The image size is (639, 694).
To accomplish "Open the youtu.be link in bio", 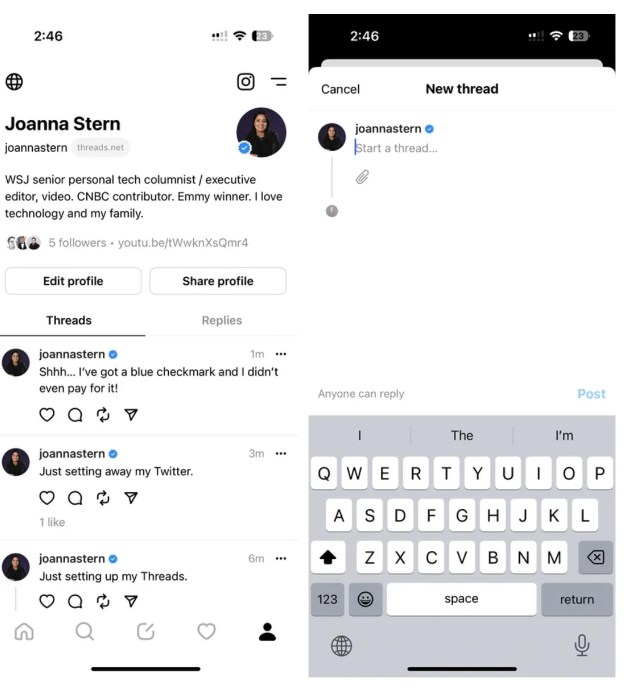I will (x=183, y=242).
